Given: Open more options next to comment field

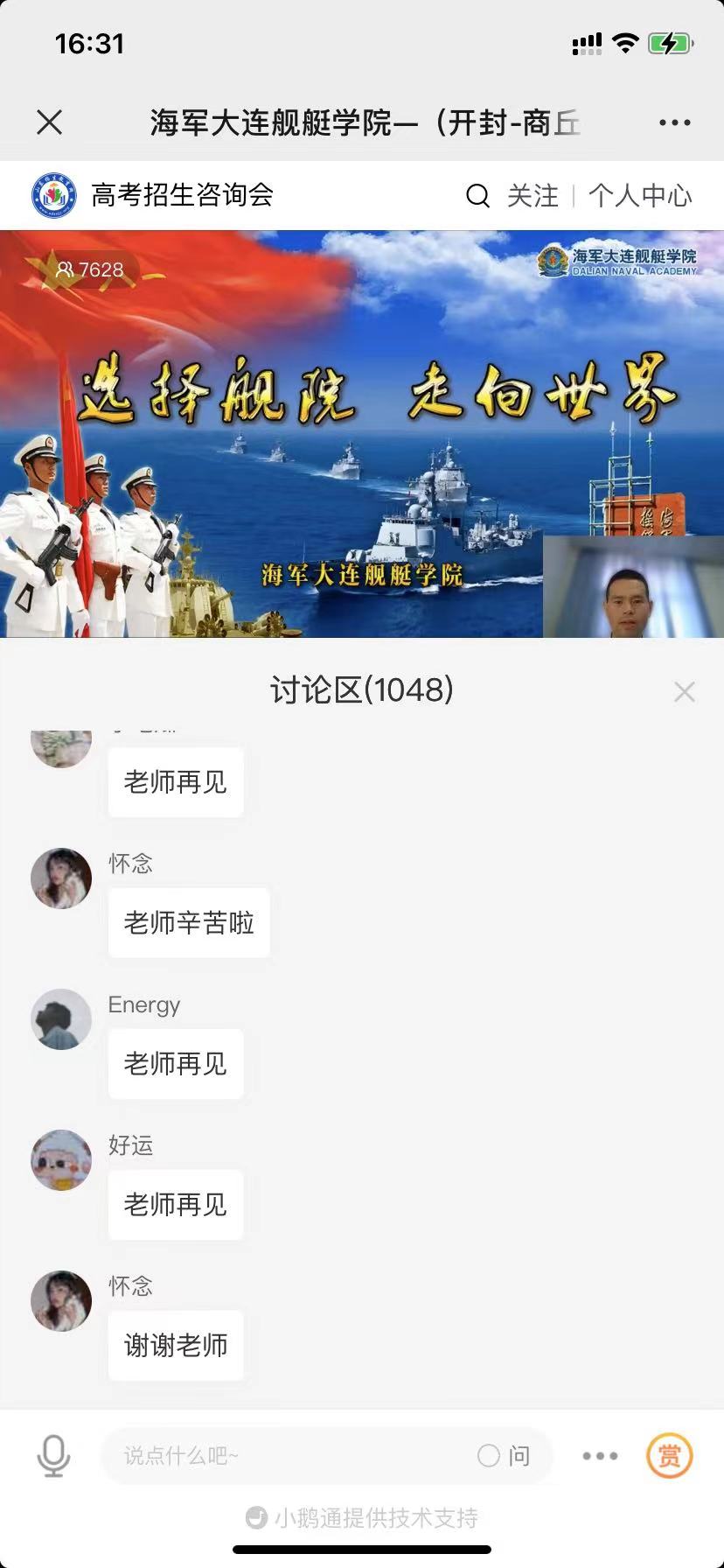Looking at the screenshot, I should click(x=600, y=1456).
